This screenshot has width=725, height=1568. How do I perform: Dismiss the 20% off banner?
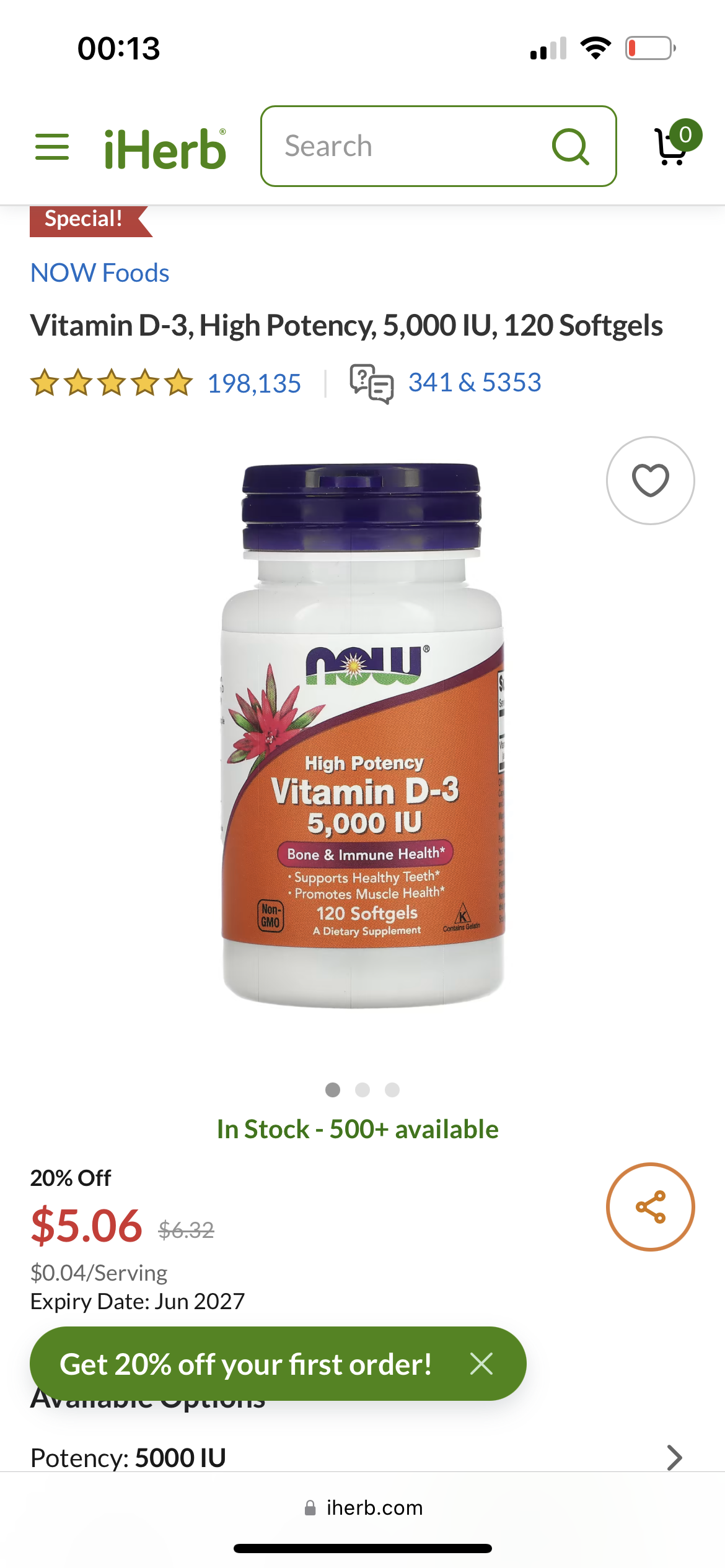click(x=481, y=1364)
